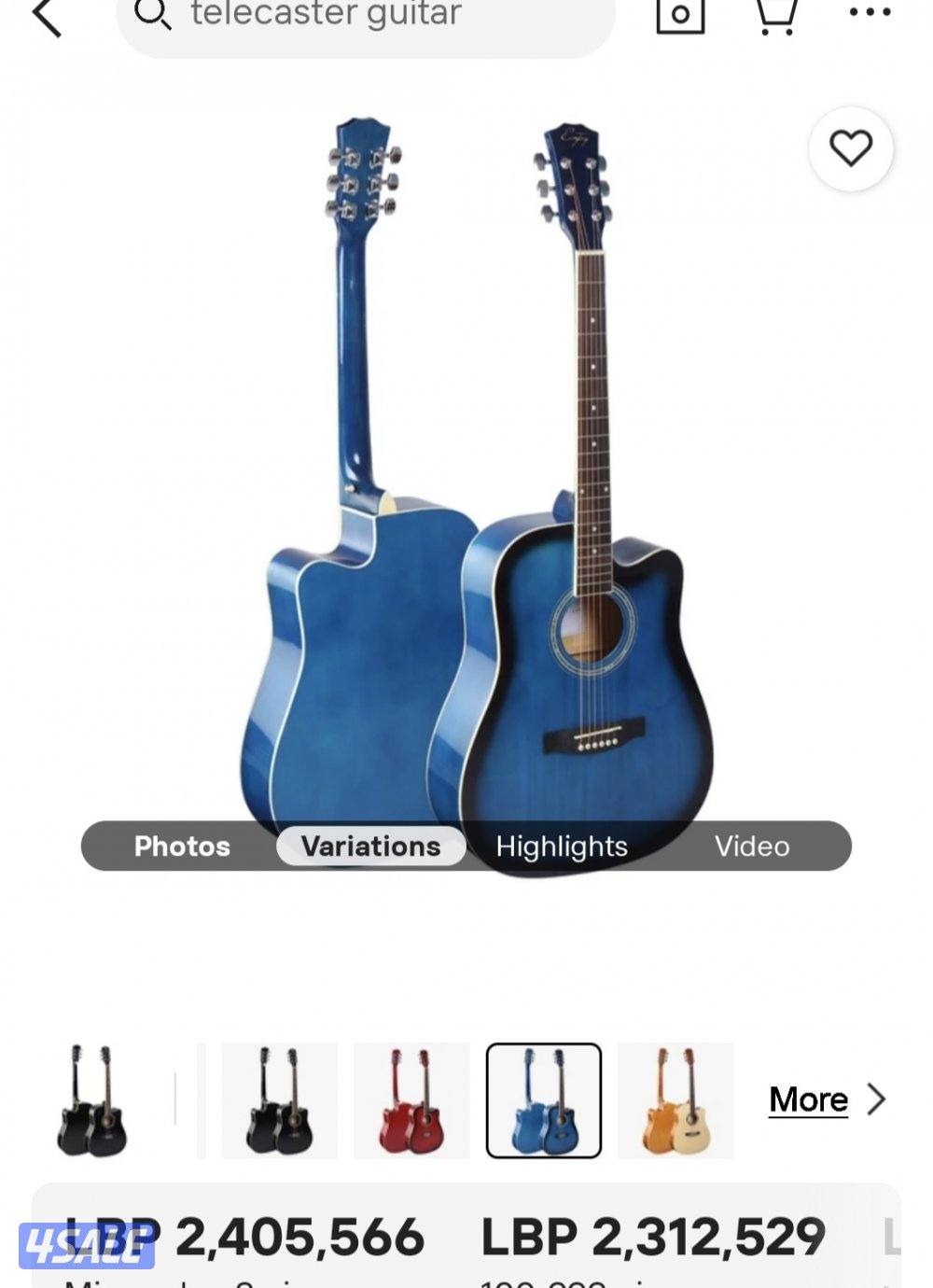
Task: Select the red guitar variation thumbnail
Action: [411, 1100]
